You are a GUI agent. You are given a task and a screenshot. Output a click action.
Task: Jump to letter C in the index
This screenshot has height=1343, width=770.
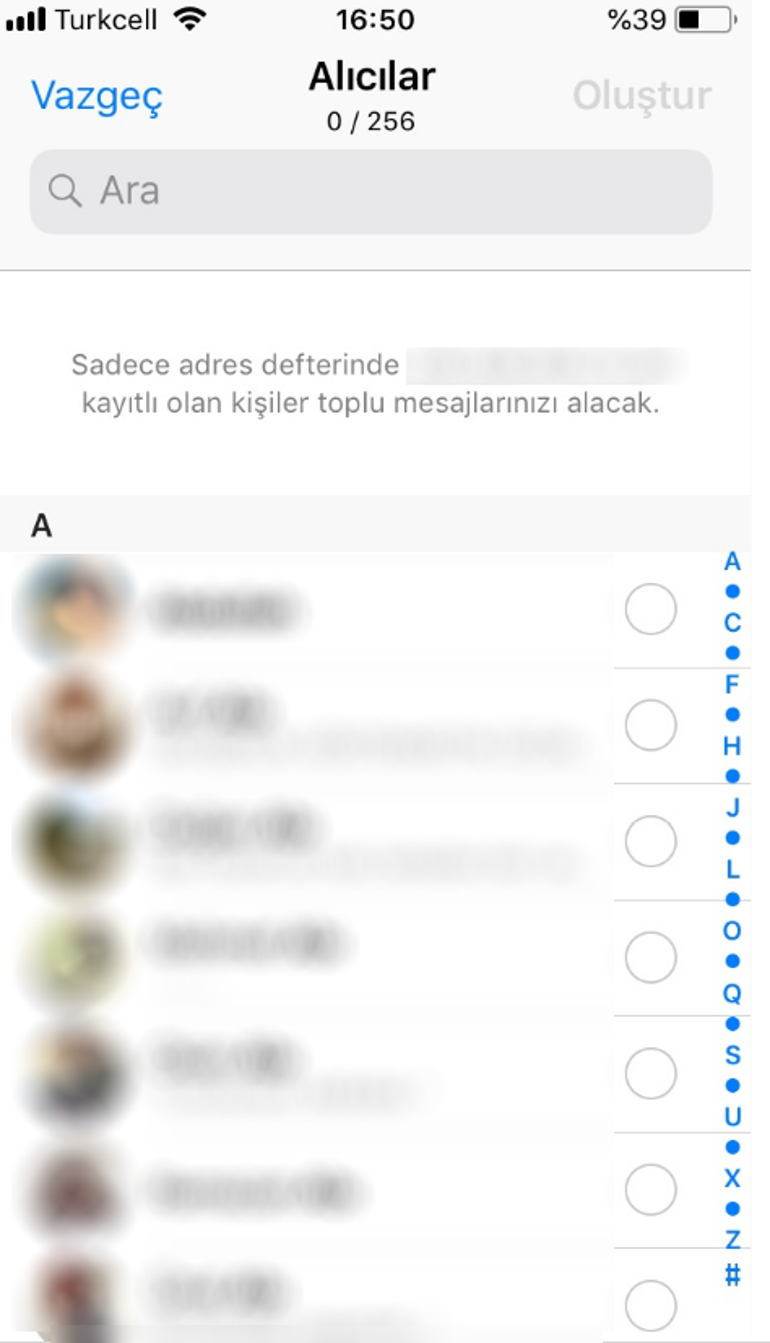tap(732, 623)
